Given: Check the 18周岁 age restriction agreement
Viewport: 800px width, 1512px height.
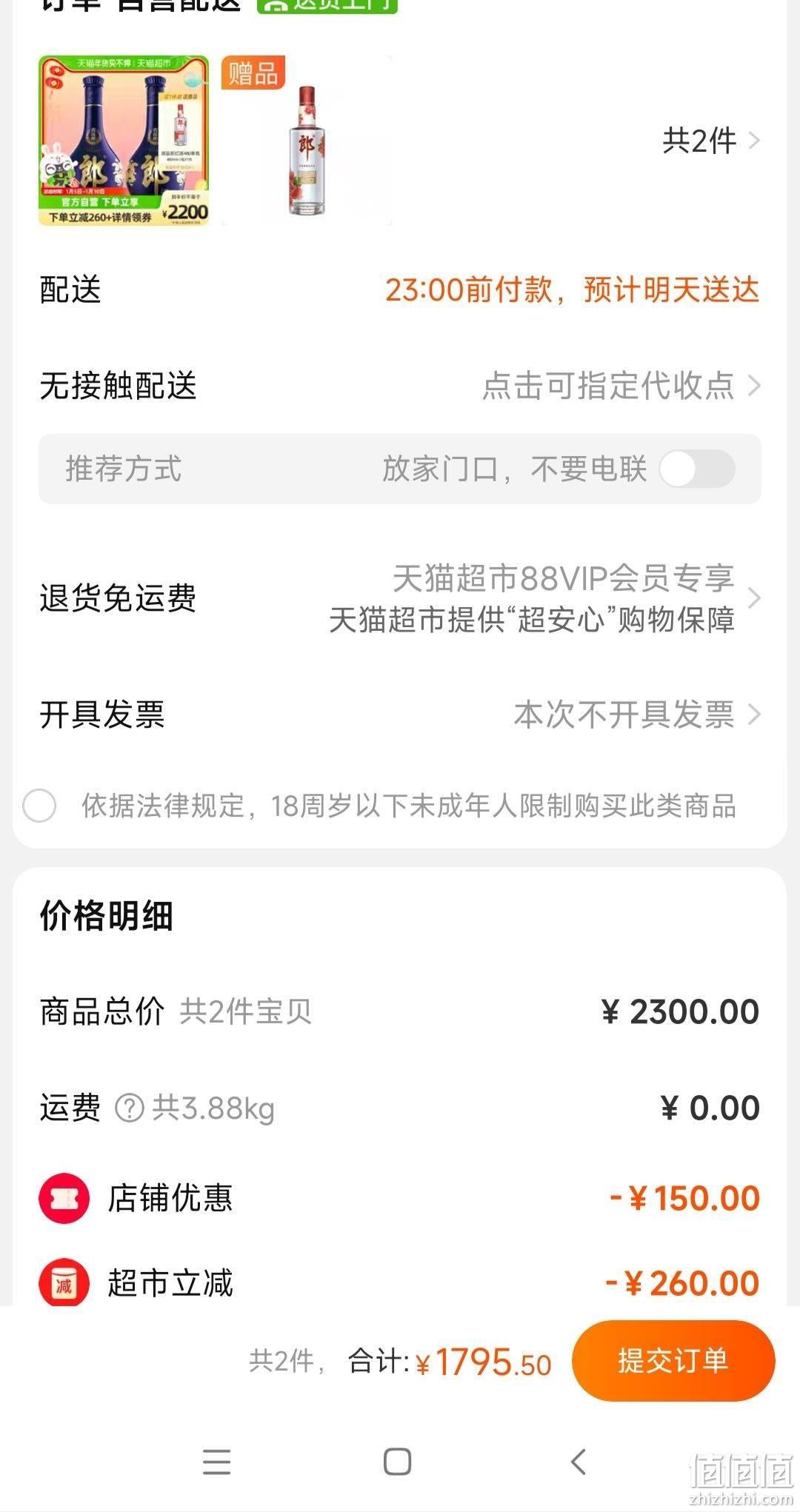Looking at the screenshot, I should click(39, 806).
